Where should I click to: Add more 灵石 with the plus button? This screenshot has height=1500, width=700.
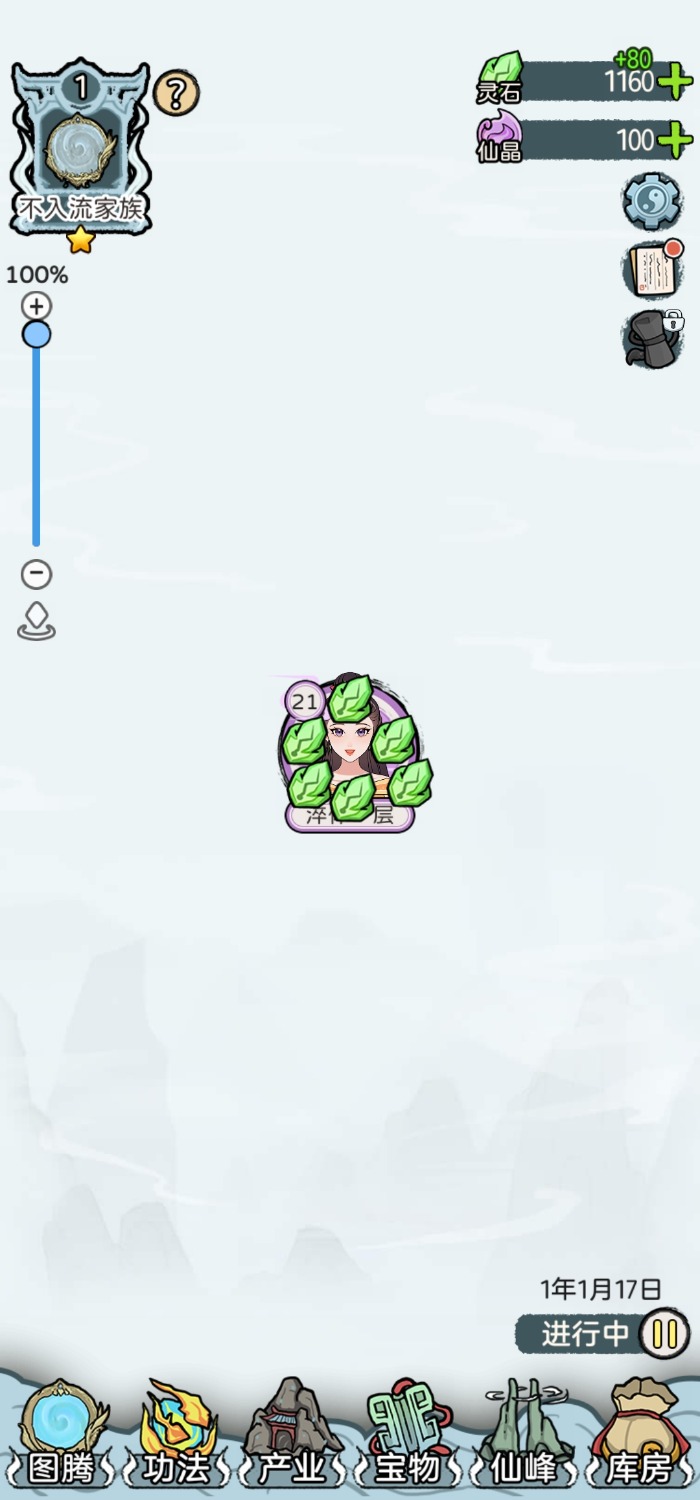tap(677, 81)
